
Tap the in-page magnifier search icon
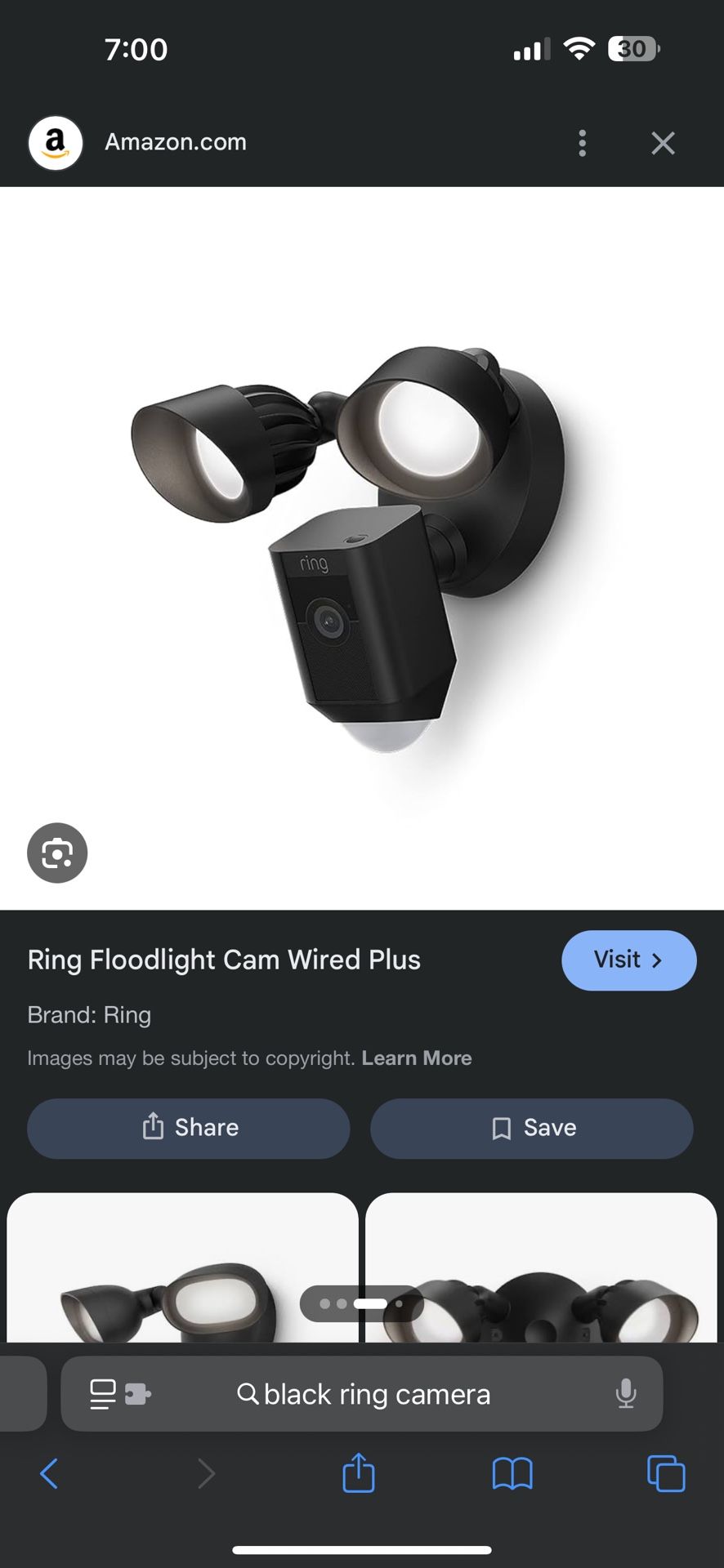click(248, 1394)
